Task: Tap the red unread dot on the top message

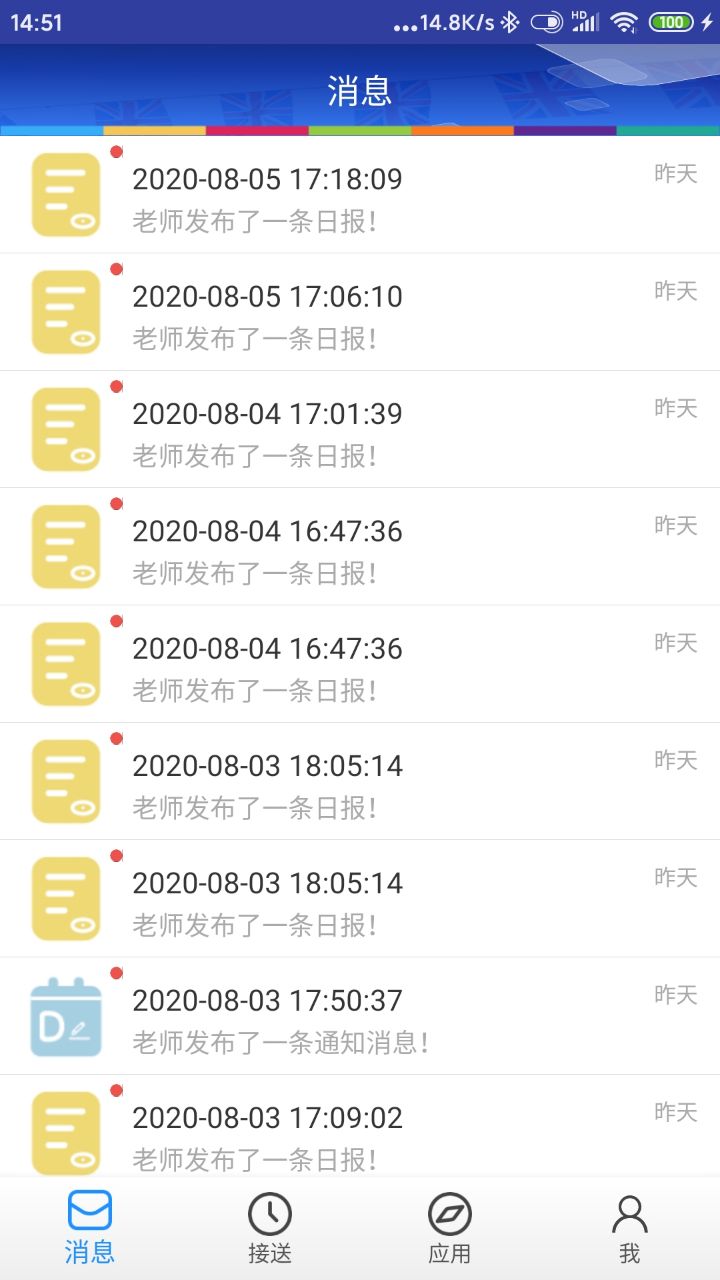Action: tap(119, 153)
